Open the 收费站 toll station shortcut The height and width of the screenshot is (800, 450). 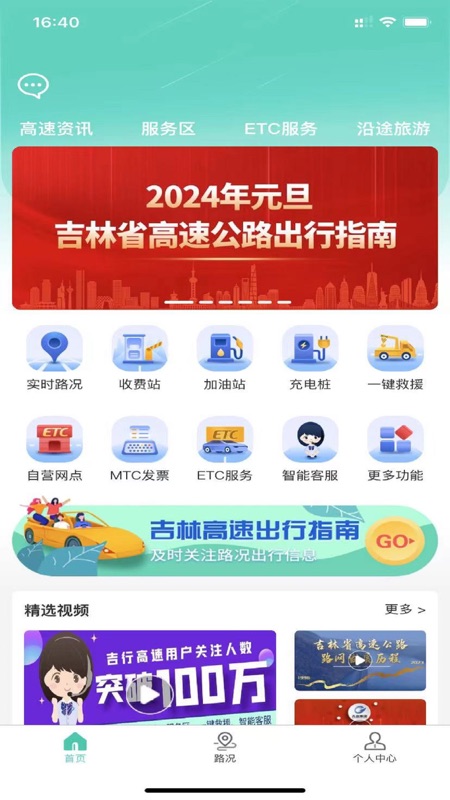pos(140,359)
